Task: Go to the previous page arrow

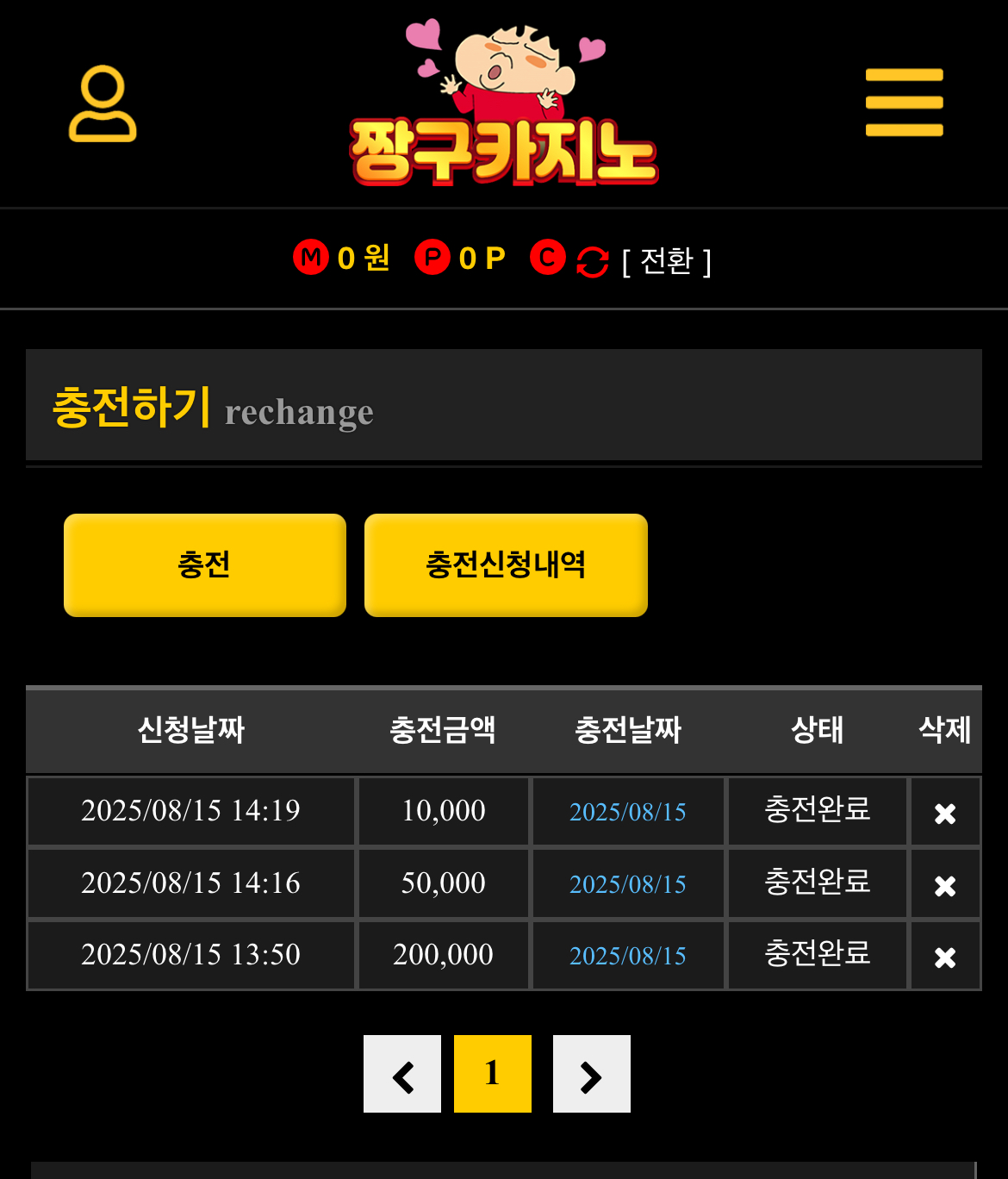Action: pos(402,1074)
